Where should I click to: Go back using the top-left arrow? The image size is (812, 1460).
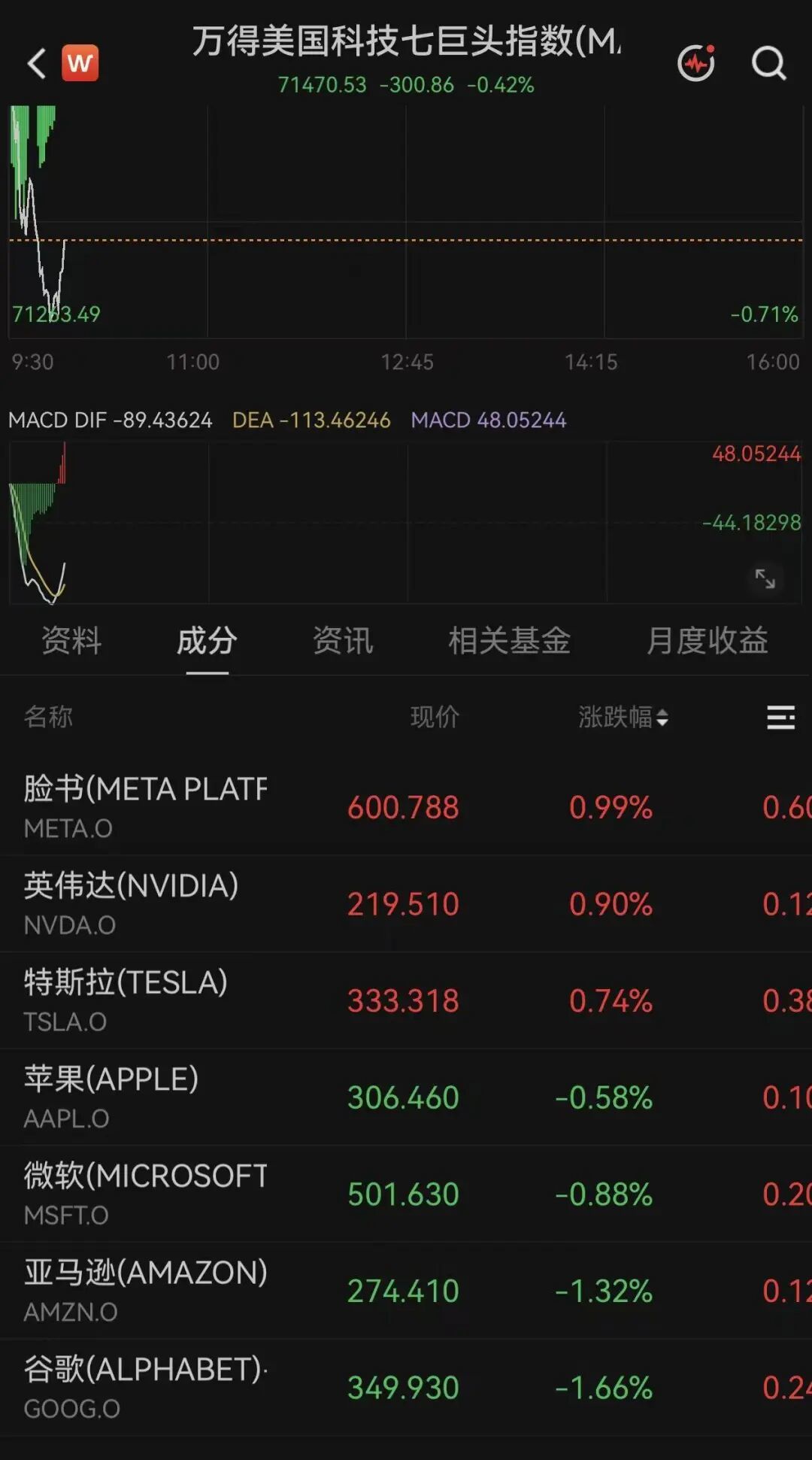[36, 63]
